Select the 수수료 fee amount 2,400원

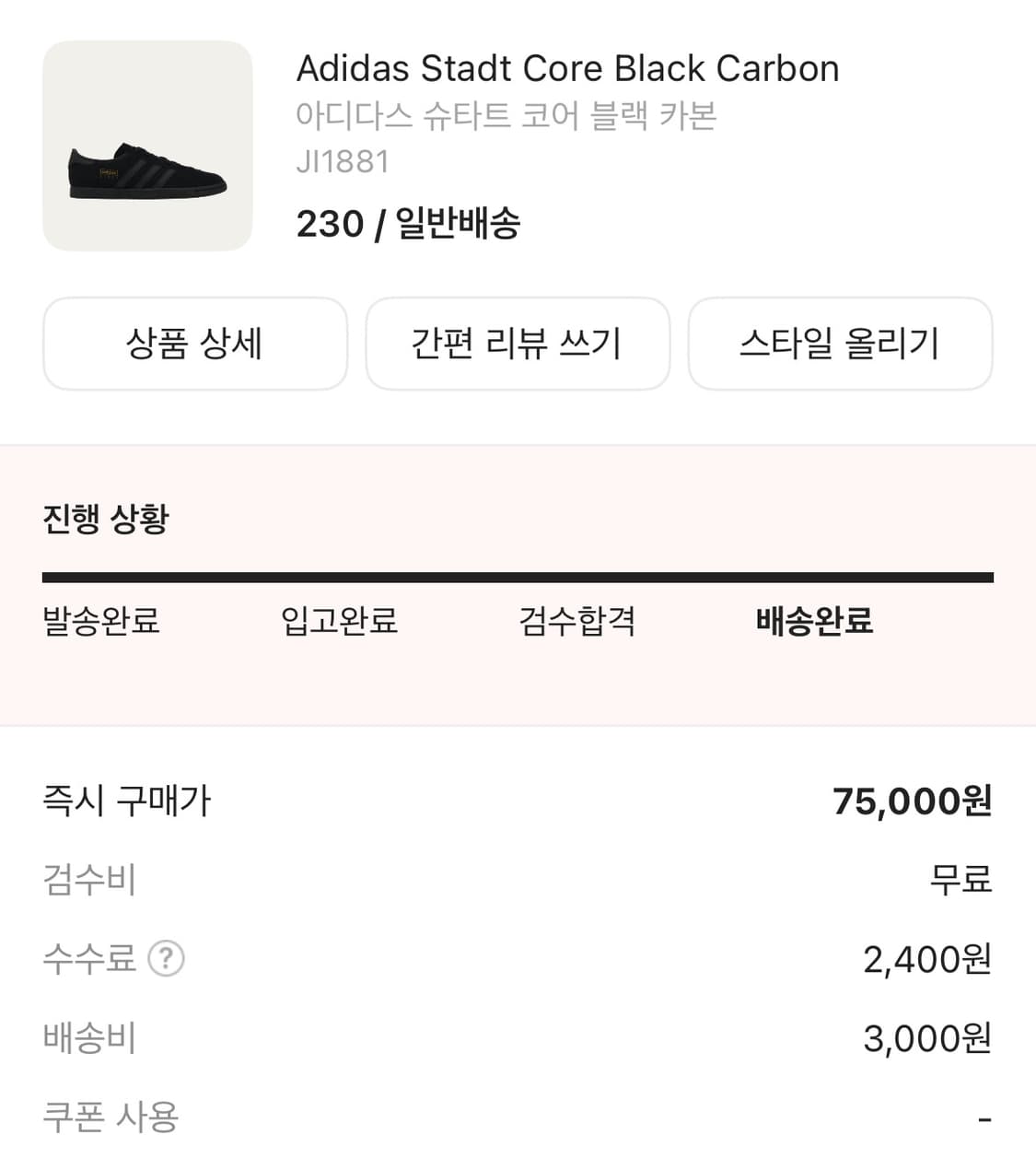point(927,959)
